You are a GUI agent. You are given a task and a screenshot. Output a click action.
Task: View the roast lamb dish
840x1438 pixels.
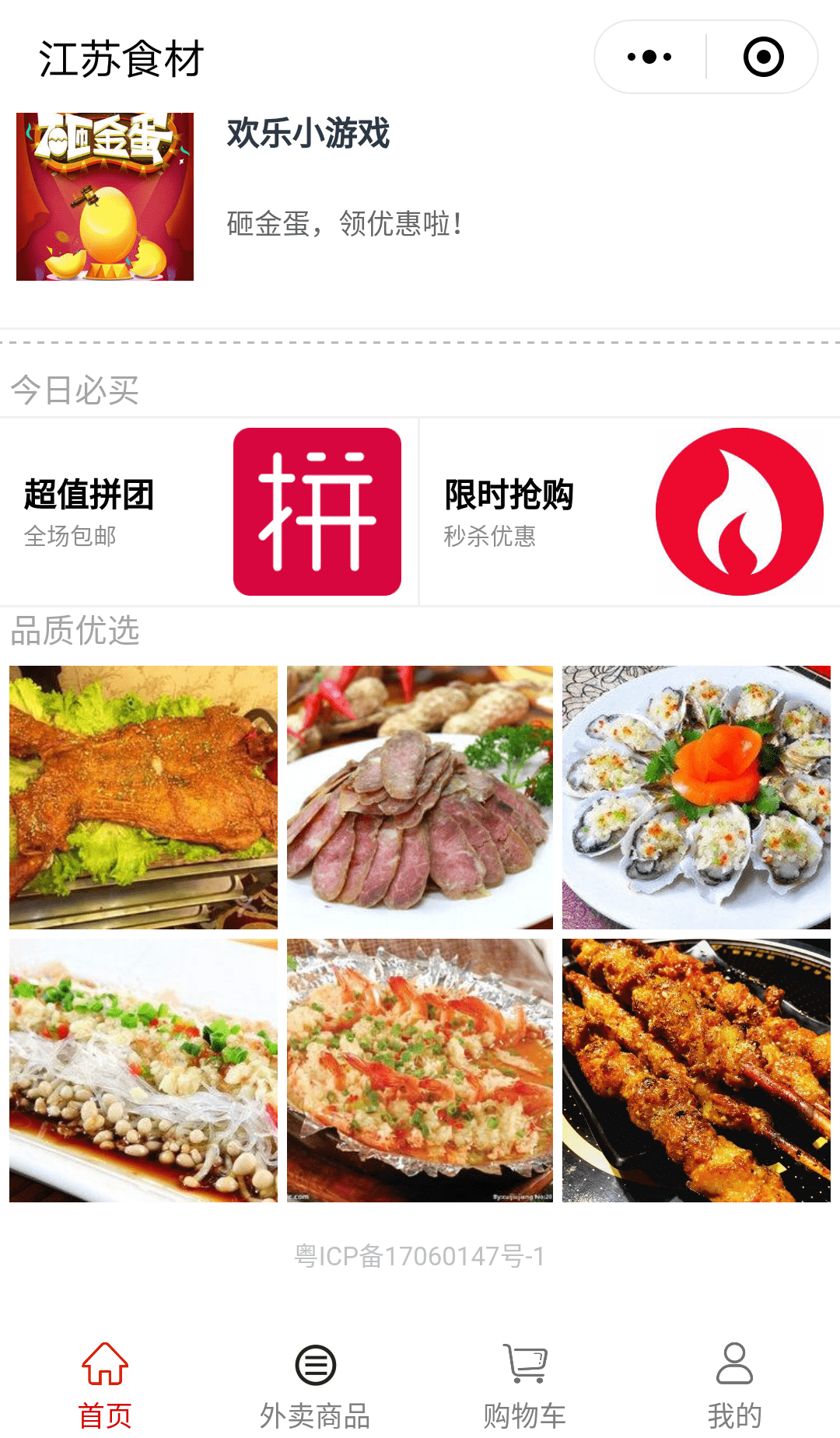tap(143, 797)
